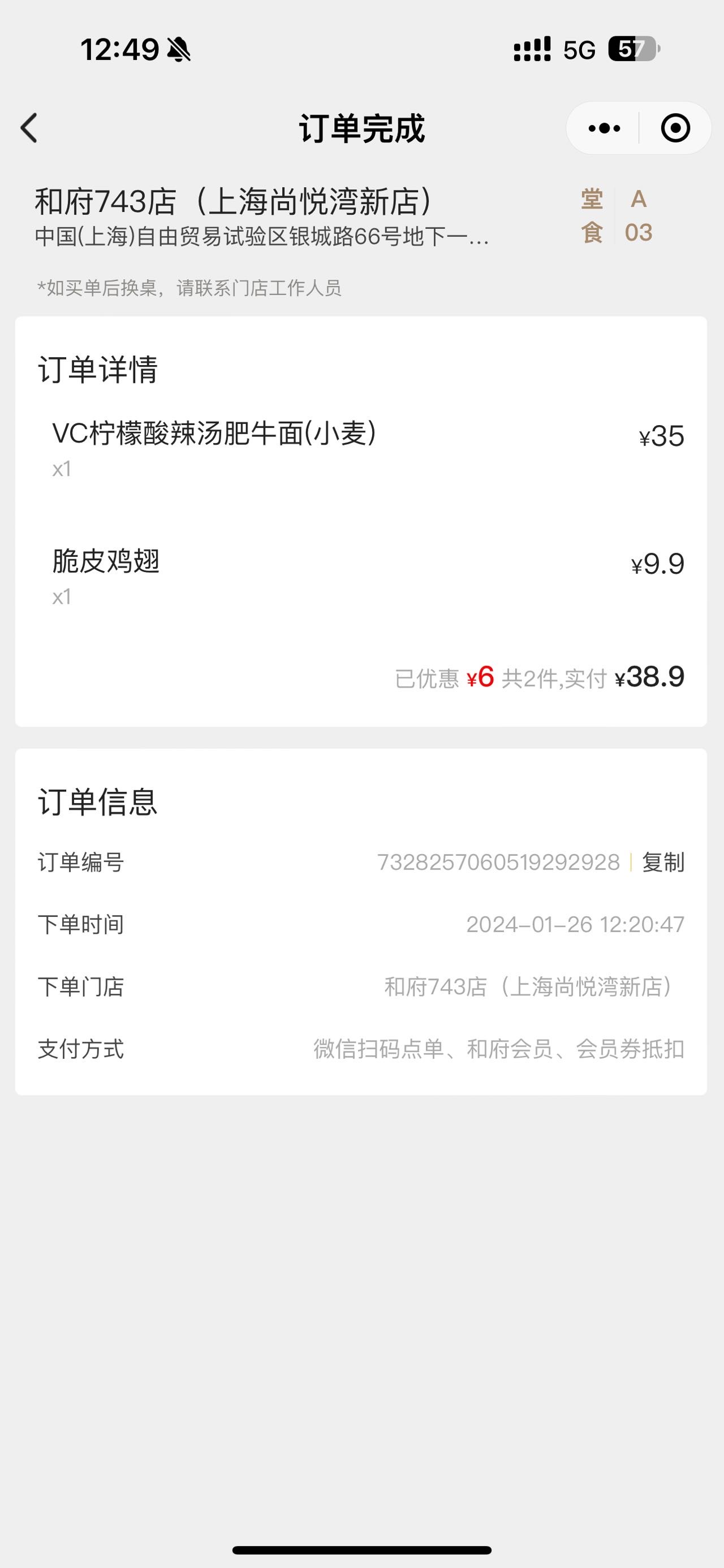
Task: Close the mini program with the circle button
Action: tap(675, 128)
